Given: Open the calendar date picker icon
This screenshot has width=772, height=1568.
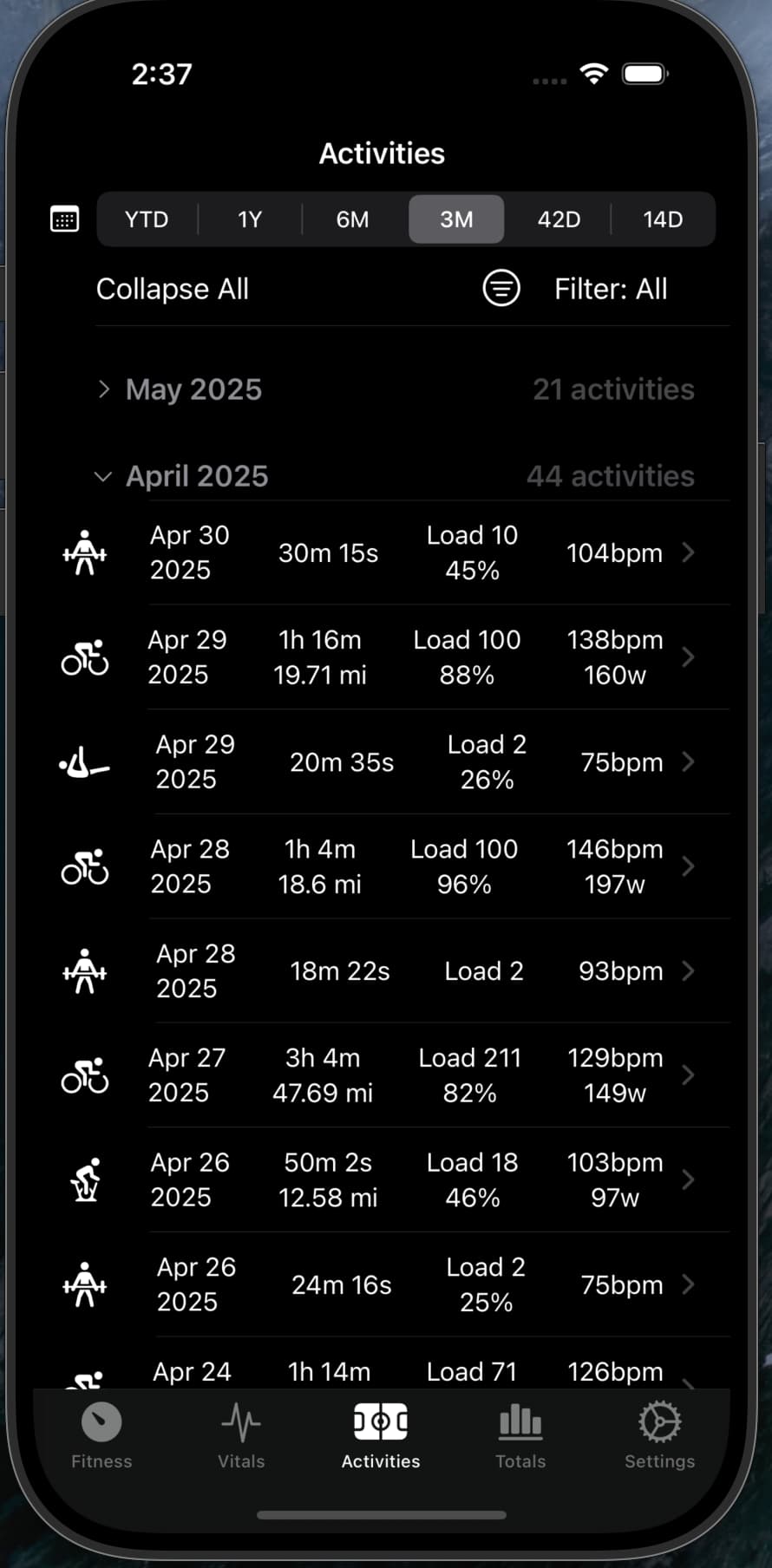Looking at the screenshot, I should pos(65,219).
